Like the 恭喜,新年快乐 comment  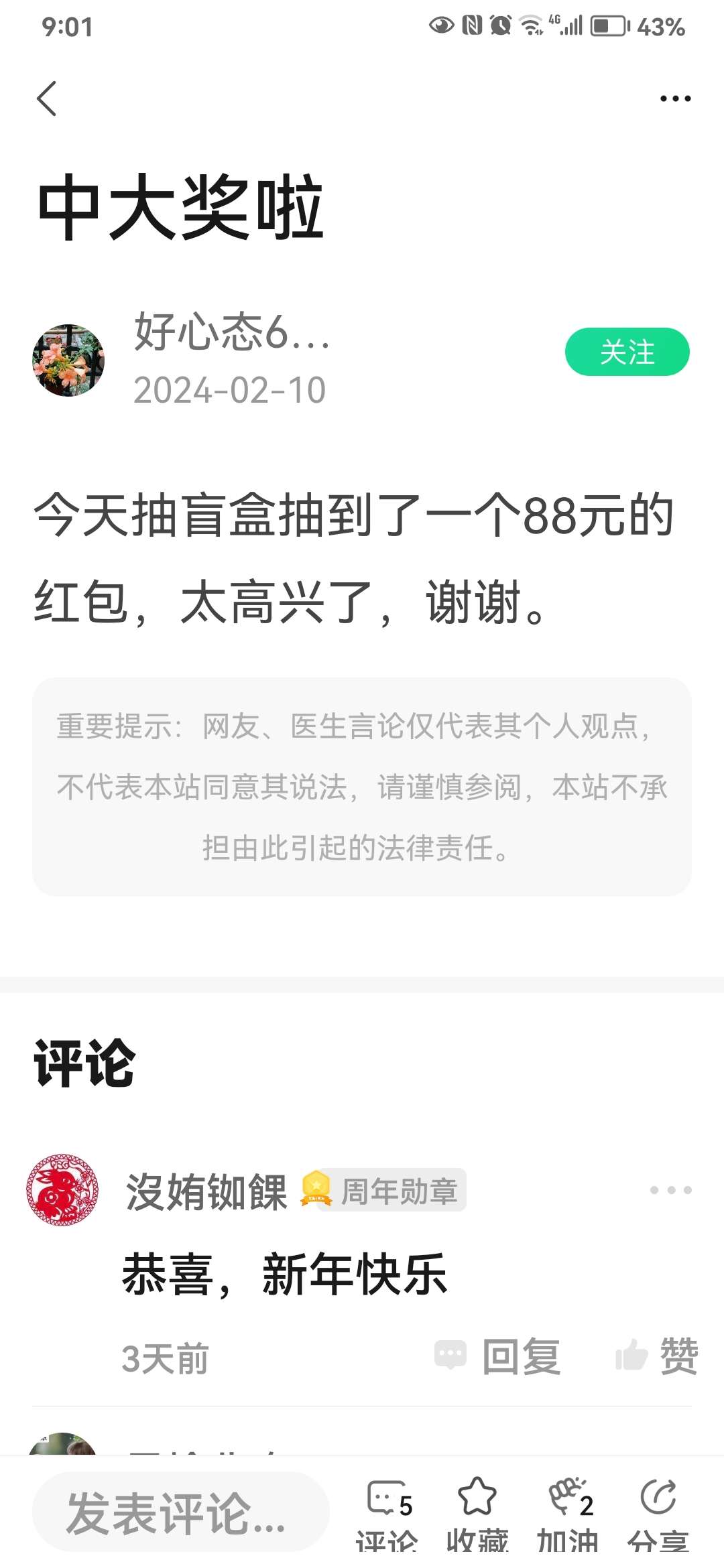point(657,1356)
